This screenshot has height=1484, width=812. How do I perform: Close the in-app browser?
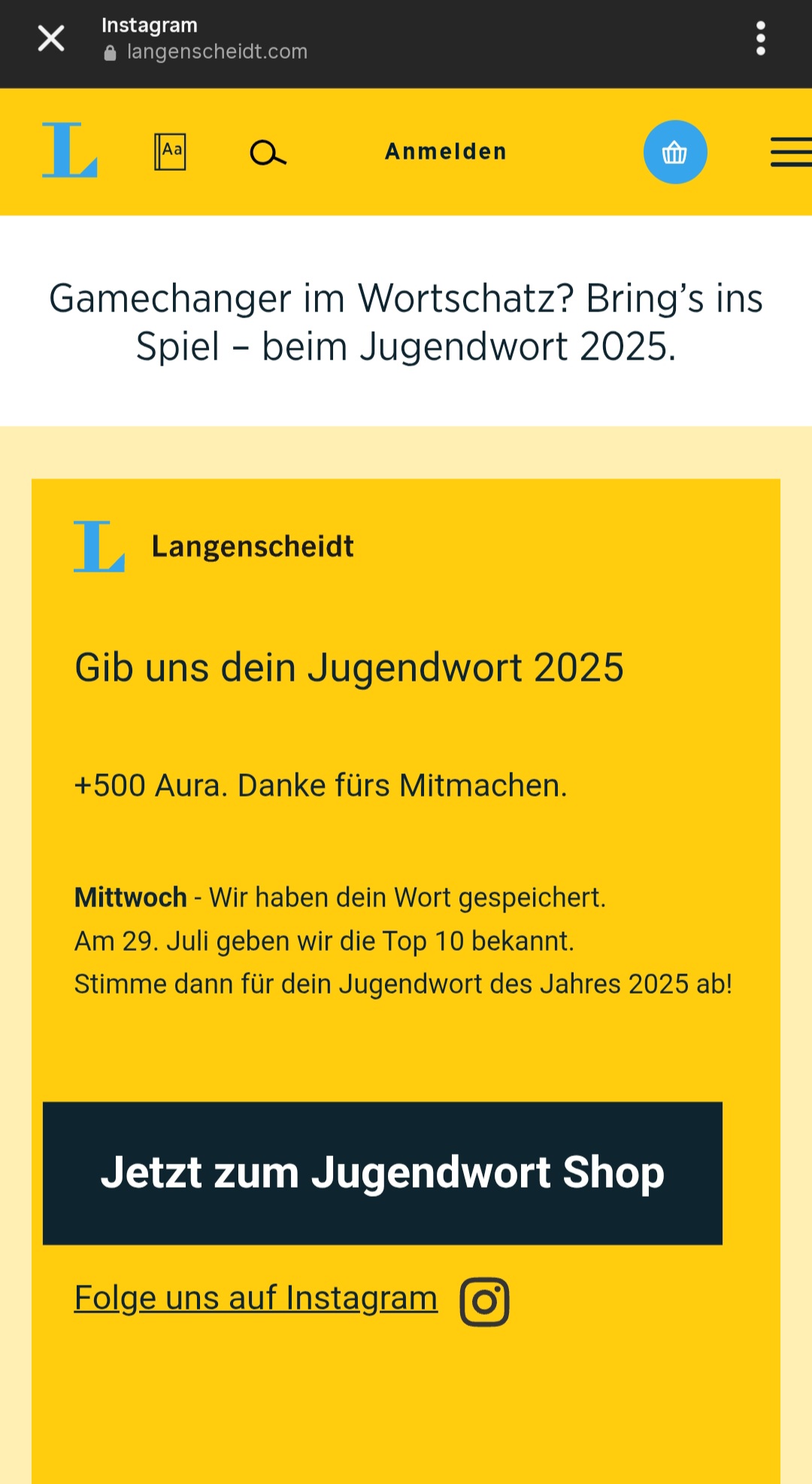pos(51,38)
